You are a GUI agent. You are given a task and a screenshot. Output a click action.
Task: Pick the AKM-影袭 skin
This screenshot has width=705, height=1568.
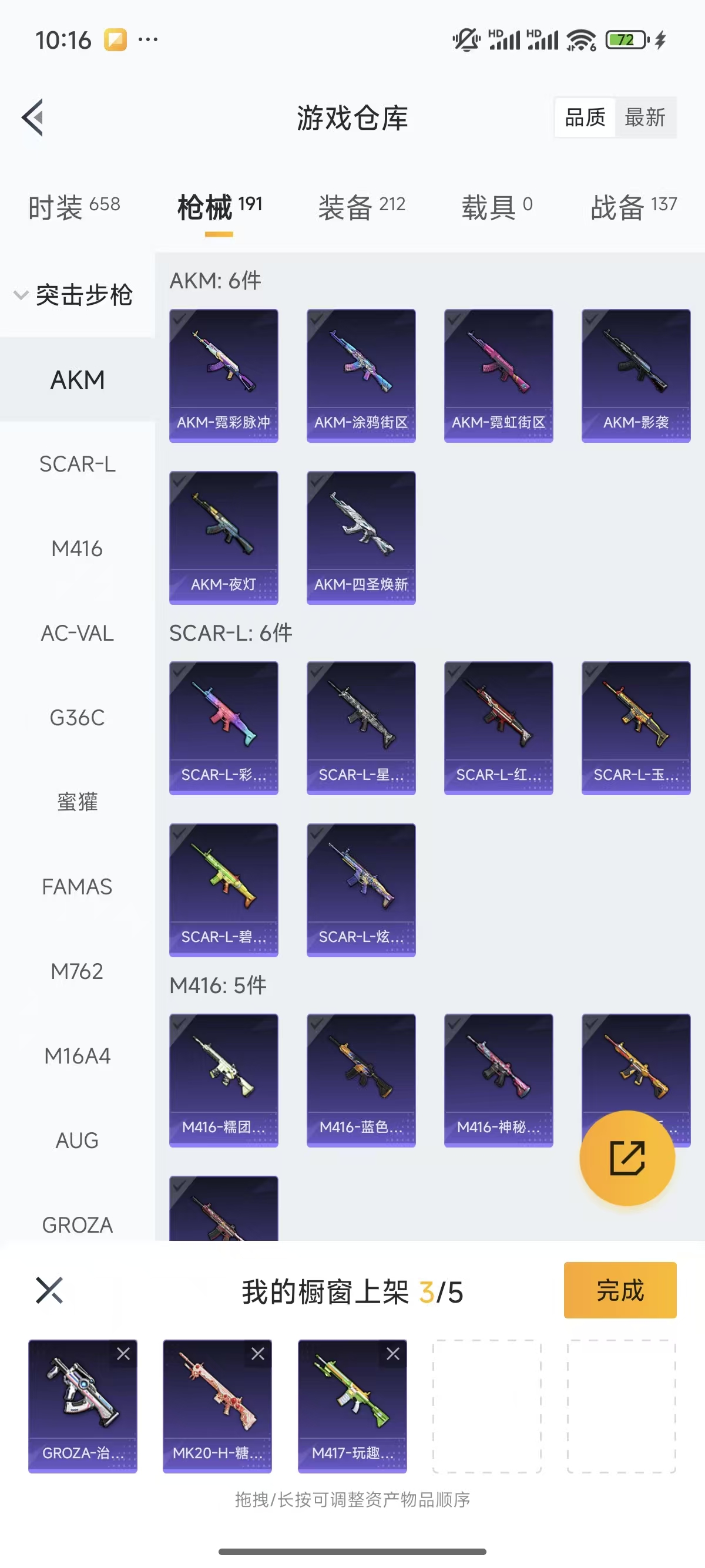point(636,375)
